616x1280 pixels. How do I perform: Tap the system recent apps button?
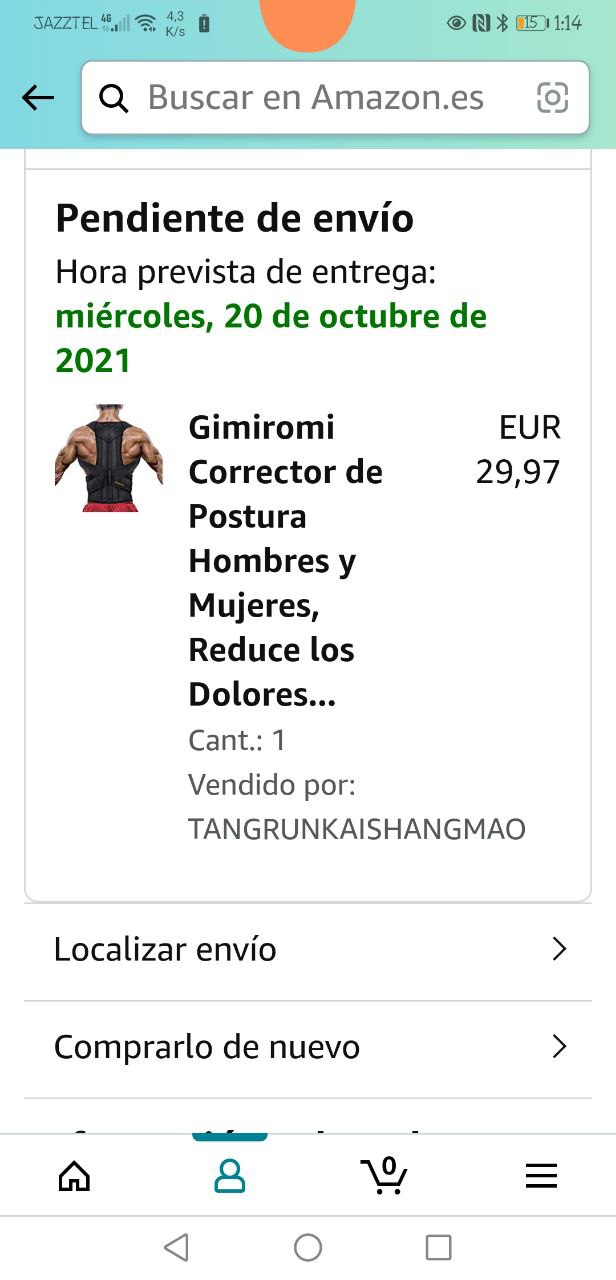(x=438, y=1247)
